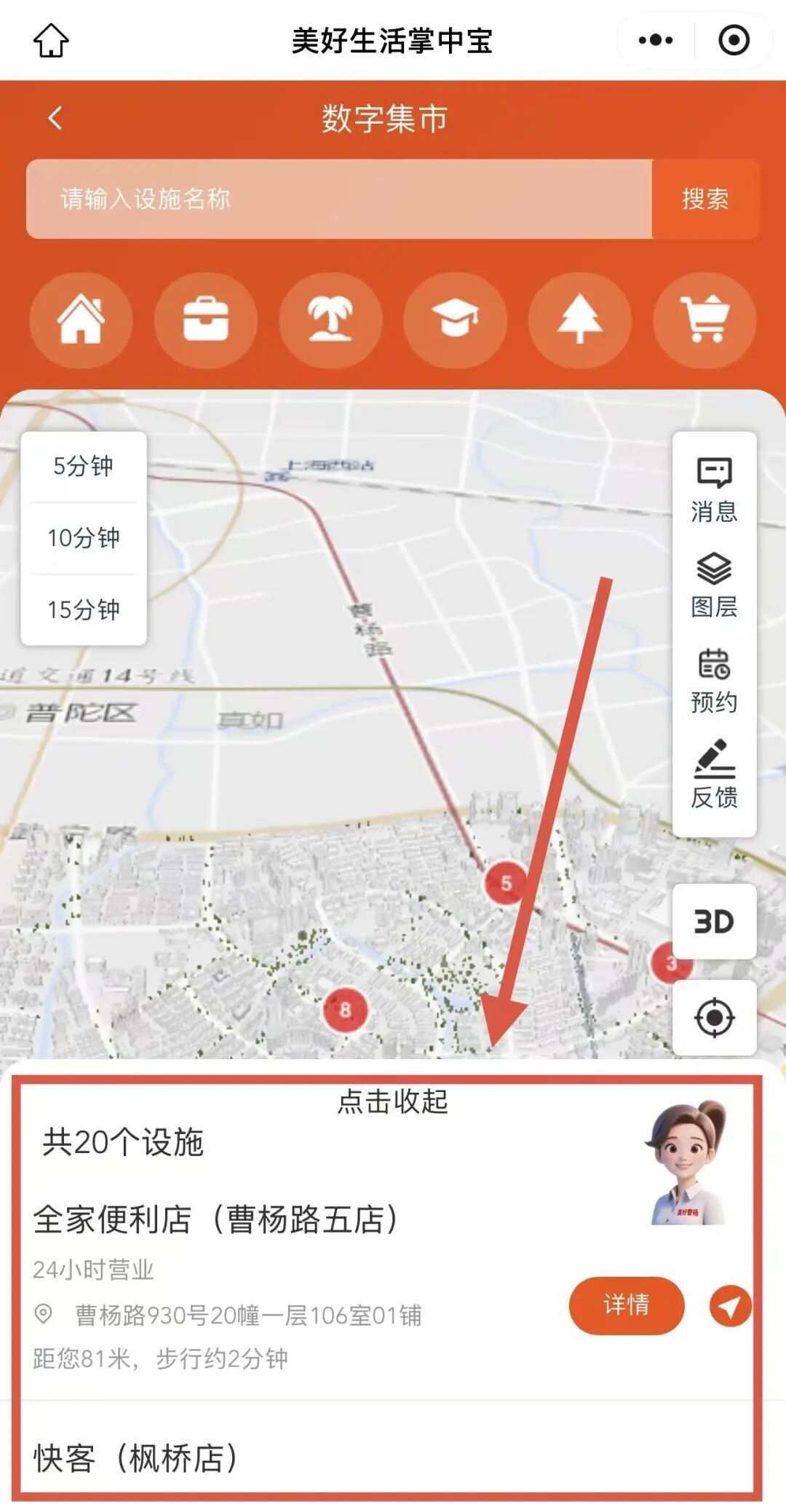The image size is (786, 1512).
Task: Open 预约 reservations
Action: coord(714,681)
